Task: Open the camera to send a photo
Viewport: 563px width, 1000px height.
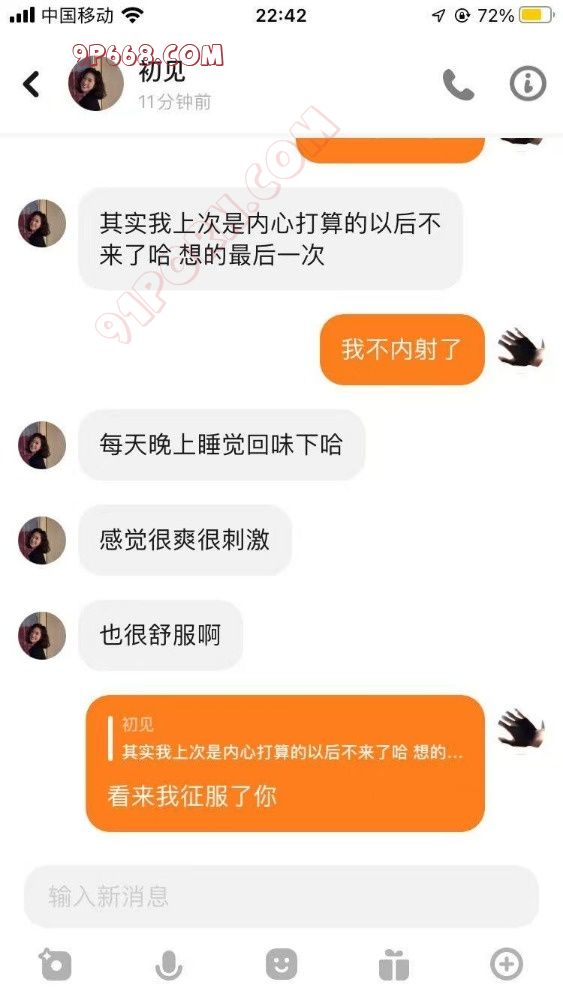Action: (x=55, y=964)
